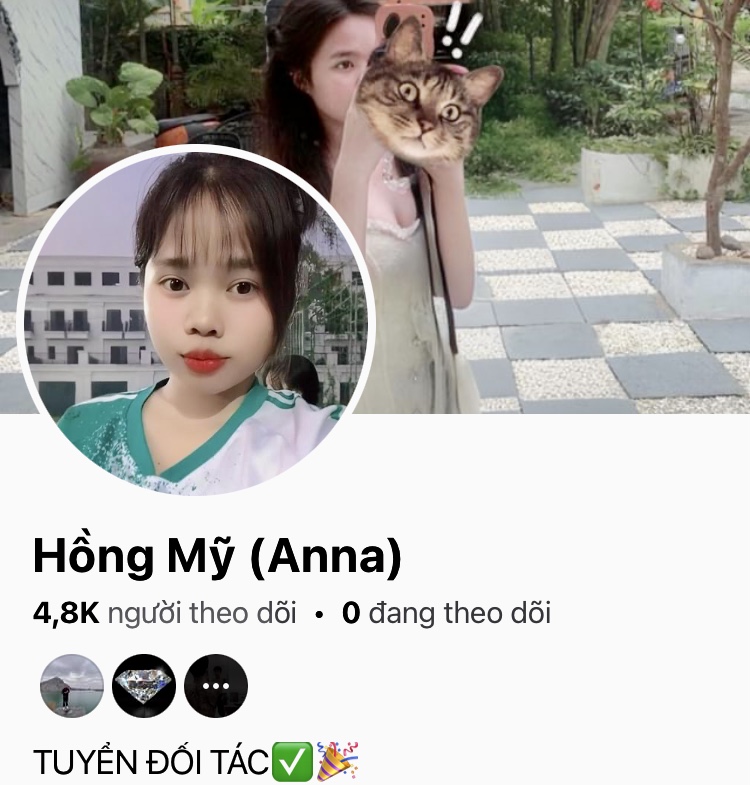
Task: Open the follower avatar with the diamond
Action: 144,686
